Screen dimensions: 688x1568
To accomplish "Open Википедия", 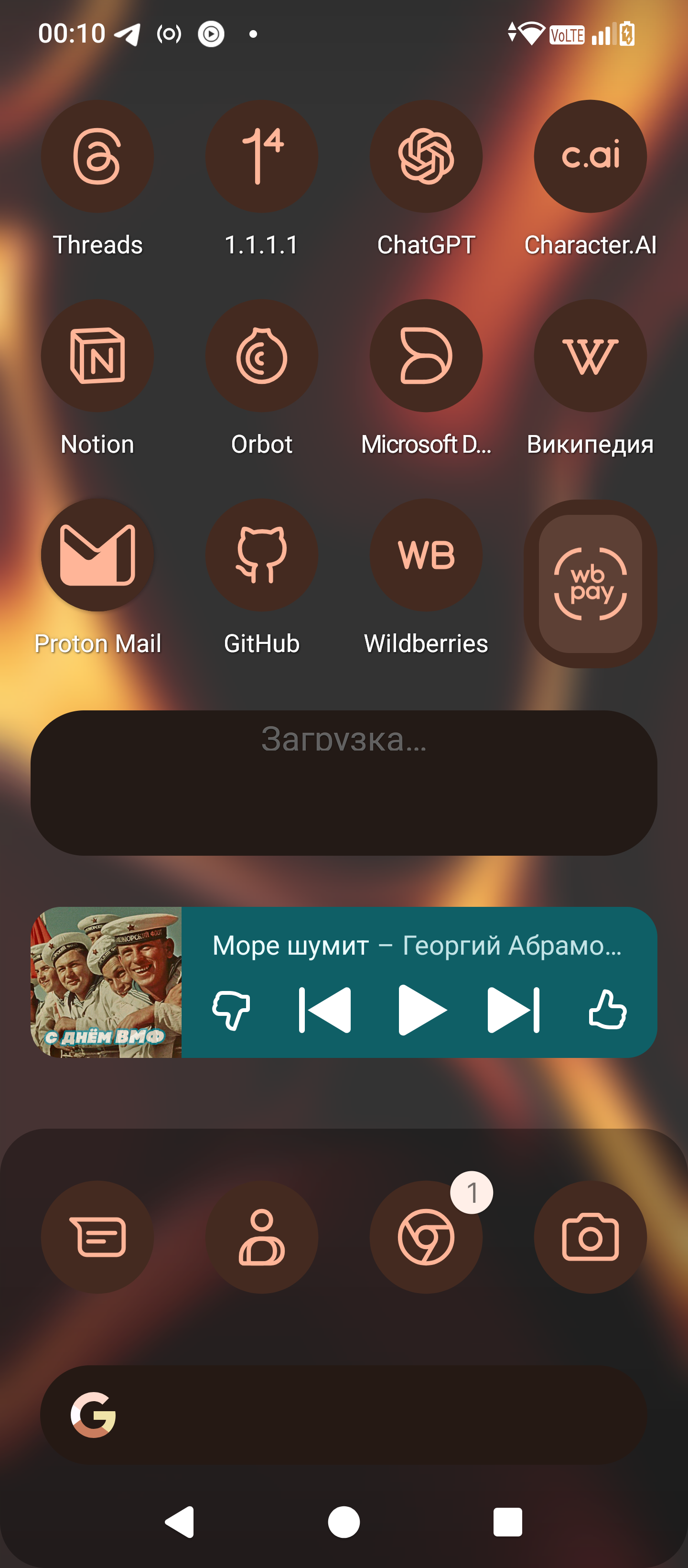I will 590,356.
